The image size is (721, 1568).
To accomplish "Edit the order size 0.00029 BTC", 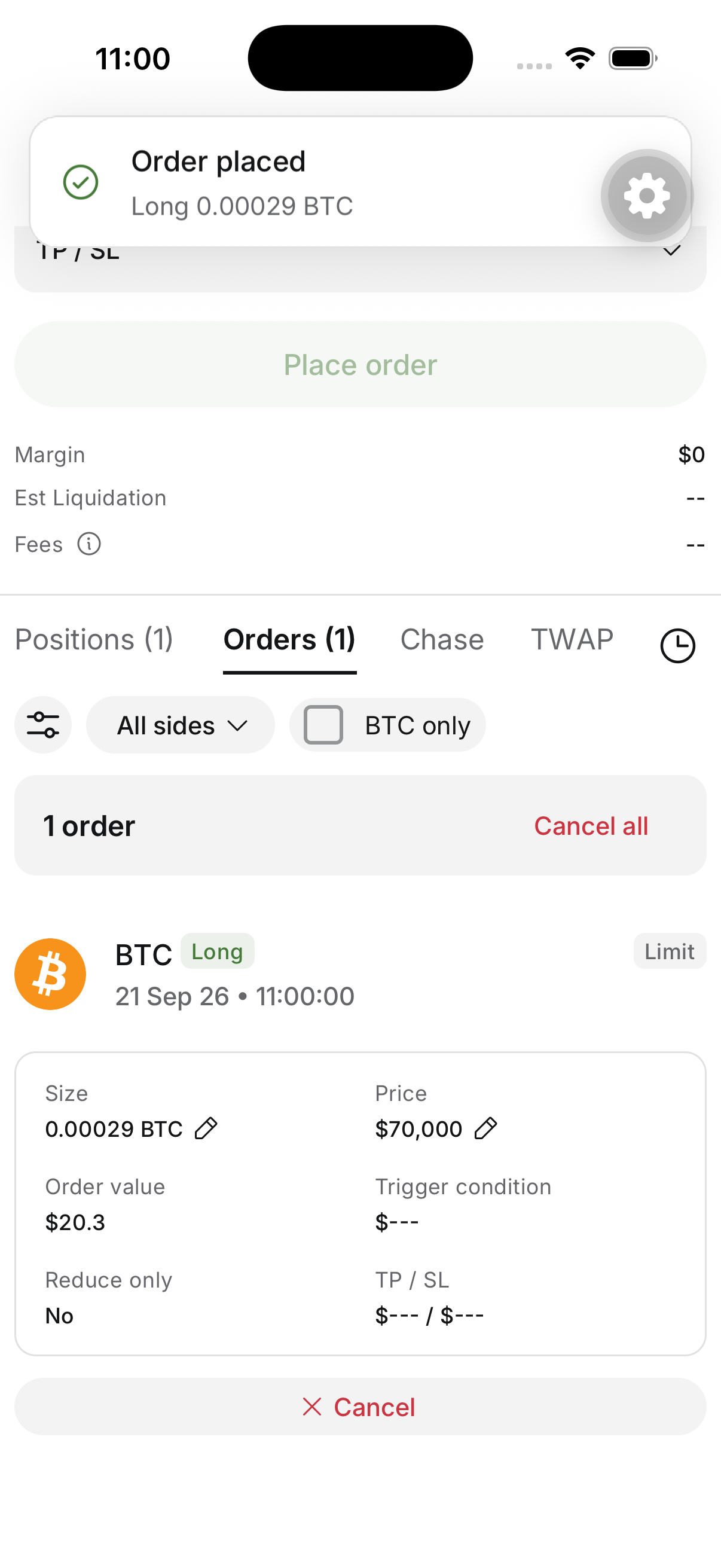I will (206, 1128).
